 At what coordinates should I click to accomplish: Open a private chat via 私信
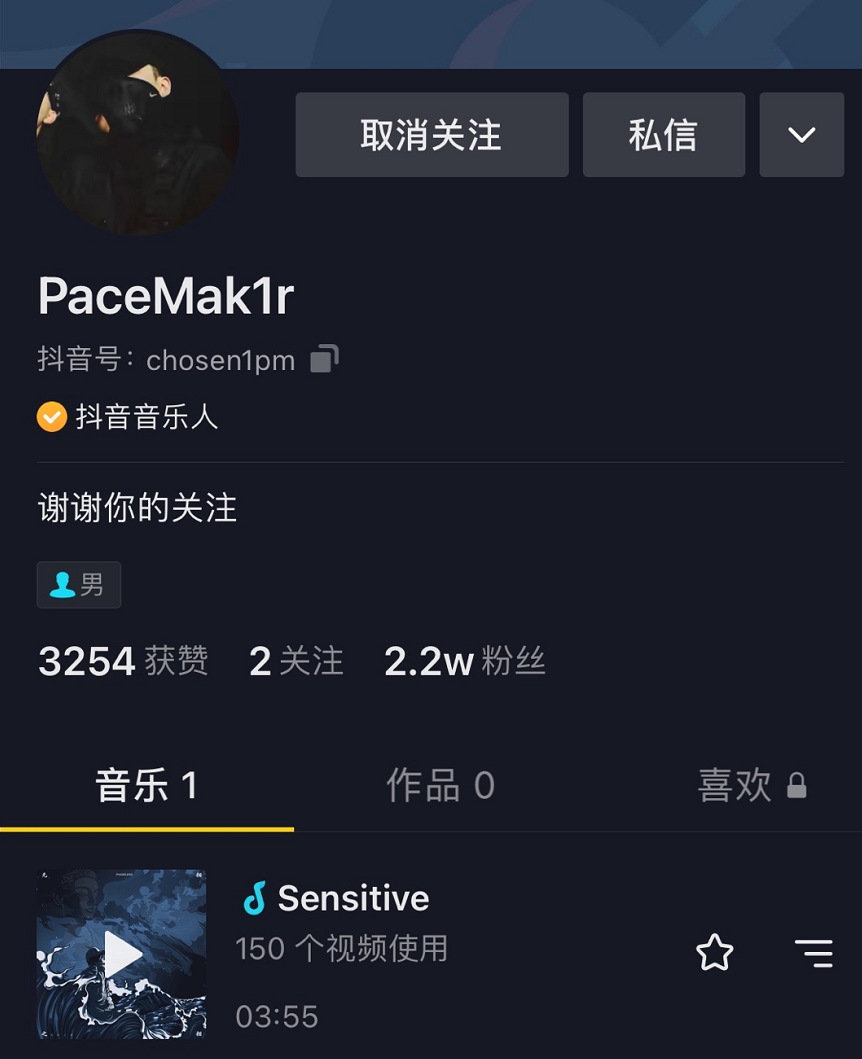tap(663, 134)
